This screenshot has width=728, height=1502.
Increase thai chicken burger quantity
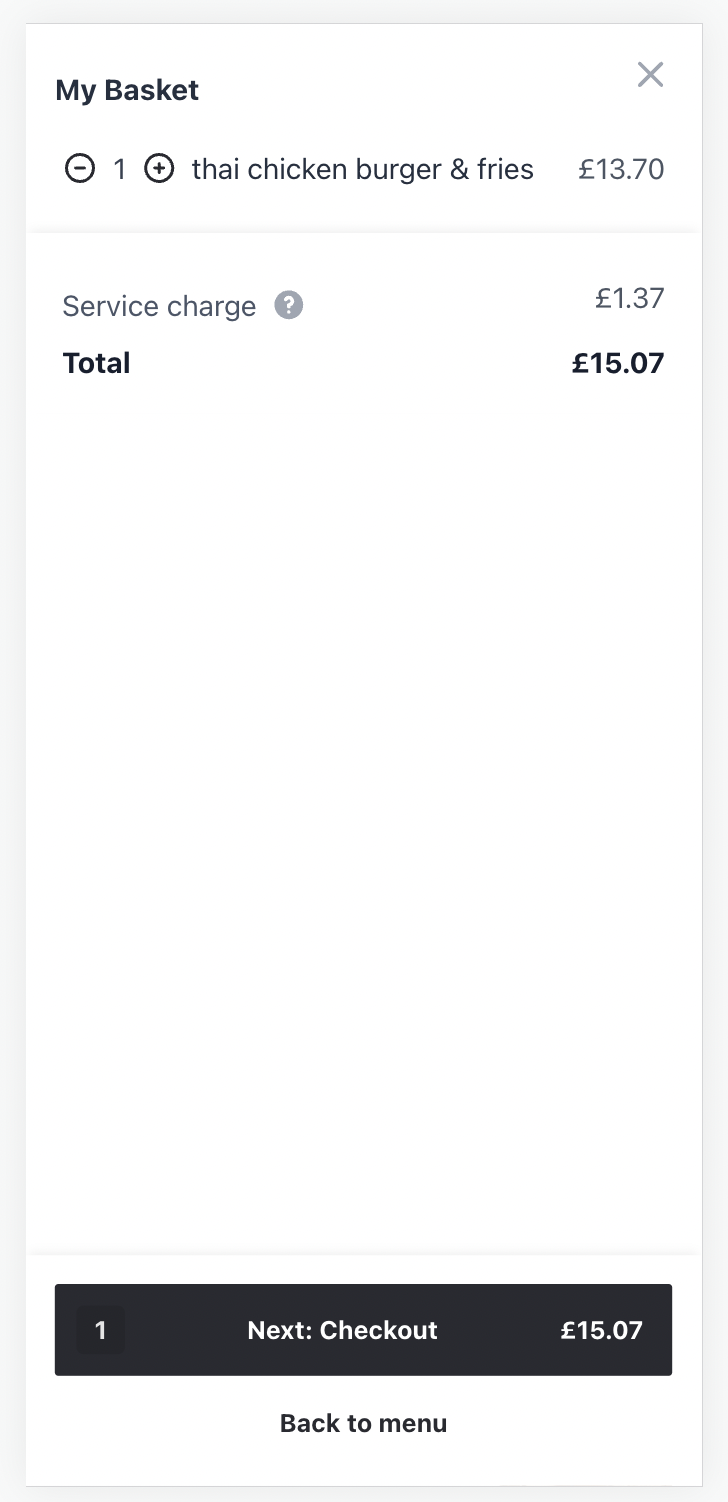[159, 168]
